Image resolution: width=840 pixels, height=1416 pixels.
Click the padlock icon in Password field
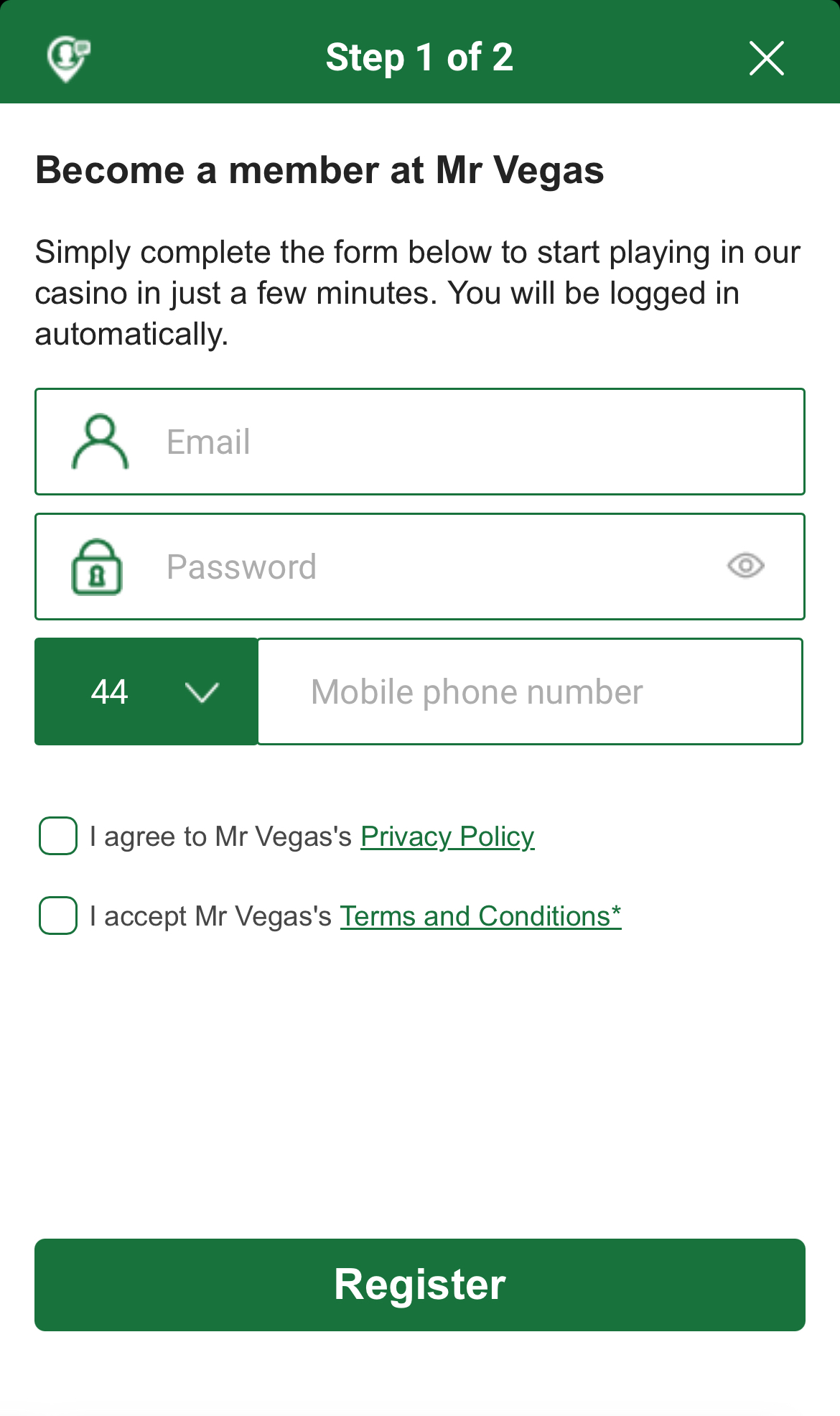pos(98,567)
